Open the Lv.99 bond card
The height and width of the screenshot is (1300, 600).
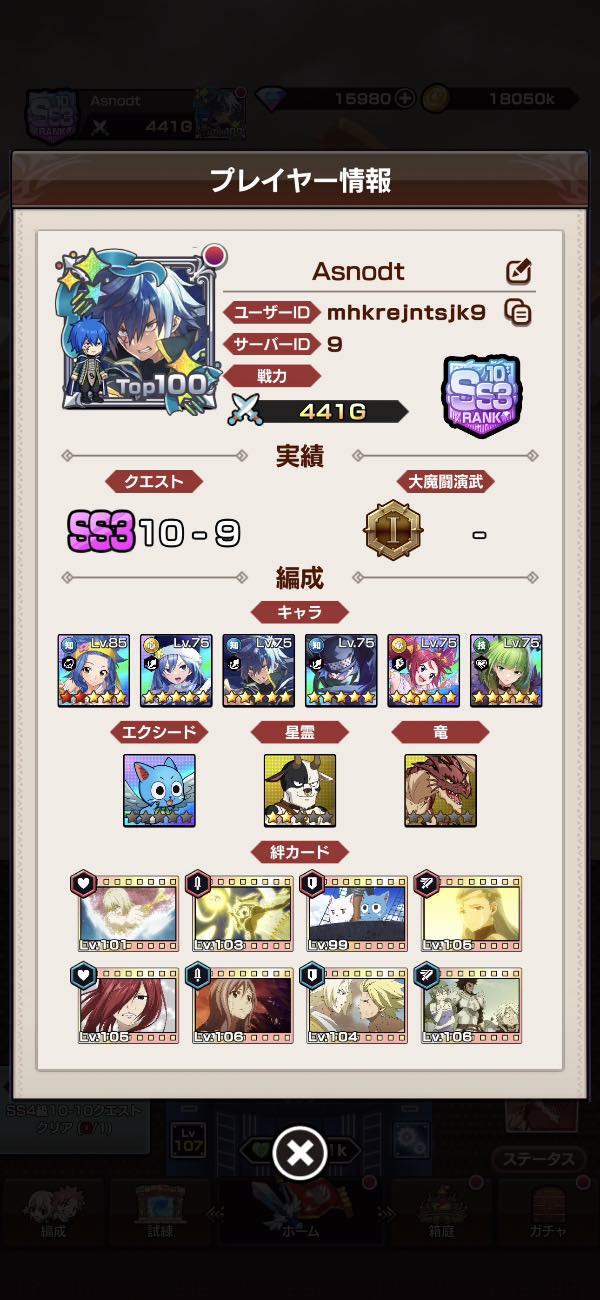click(x=355, y=913)
